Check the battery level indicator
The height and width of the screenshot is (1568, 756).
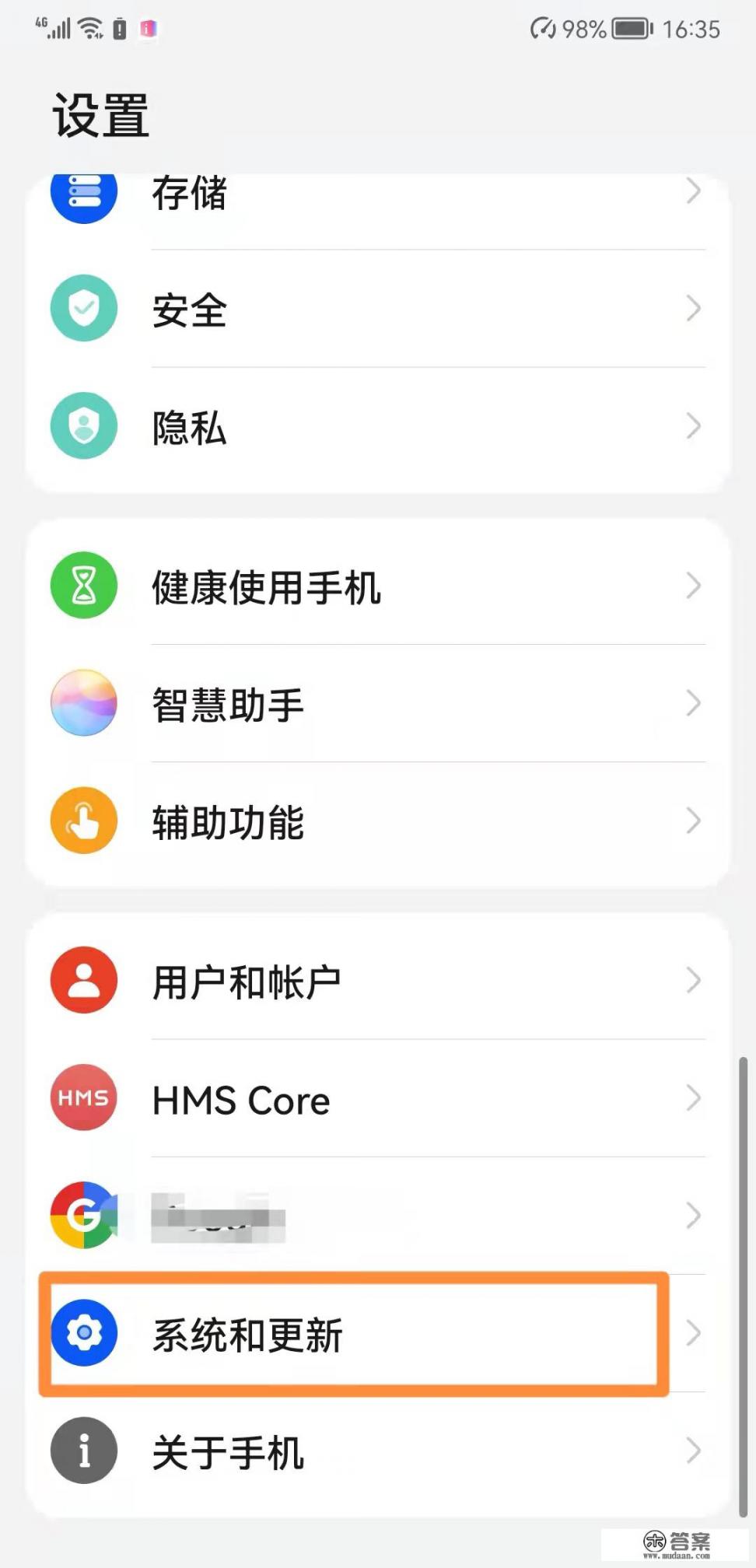[630, 30]
